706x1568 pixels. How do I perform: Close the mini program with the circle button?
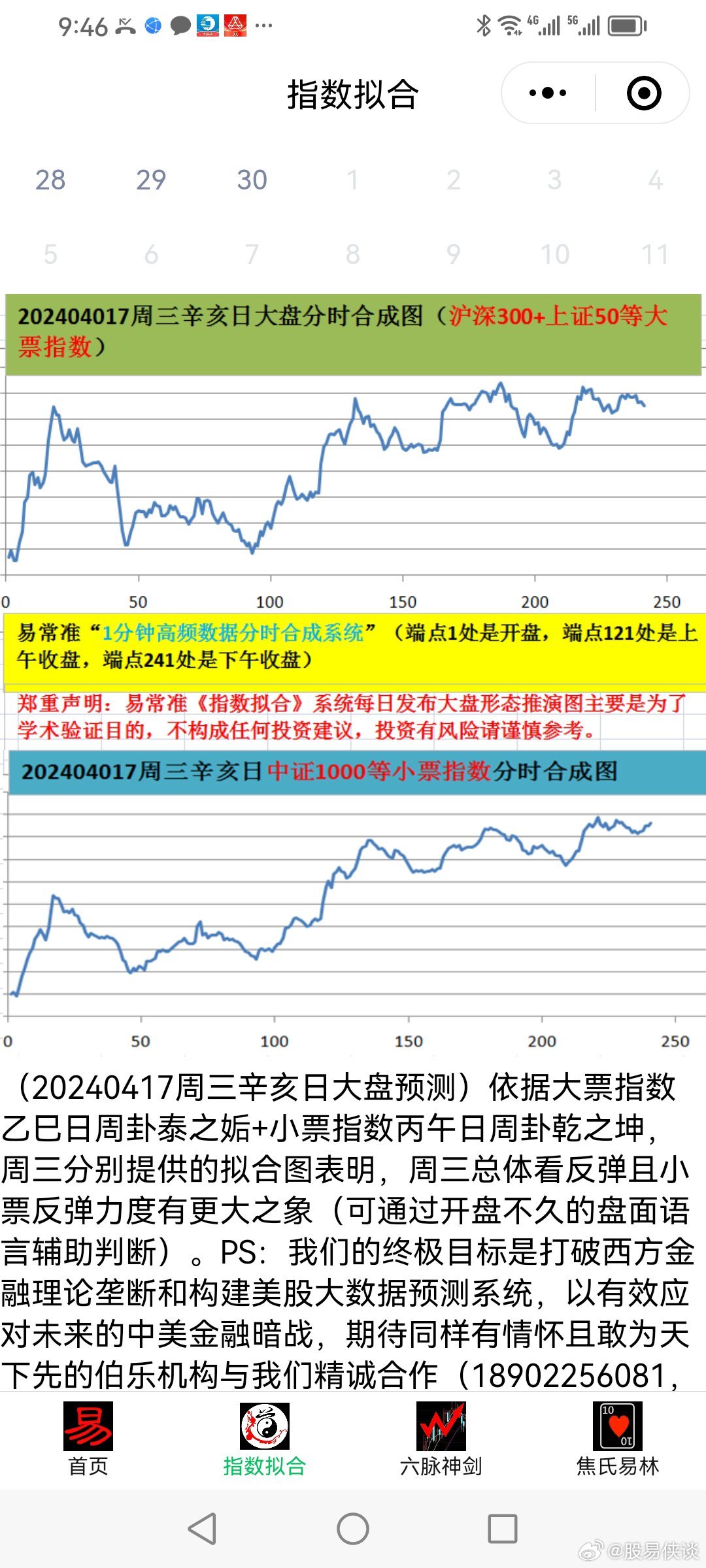pyautogui.click(x=644, y=93)
